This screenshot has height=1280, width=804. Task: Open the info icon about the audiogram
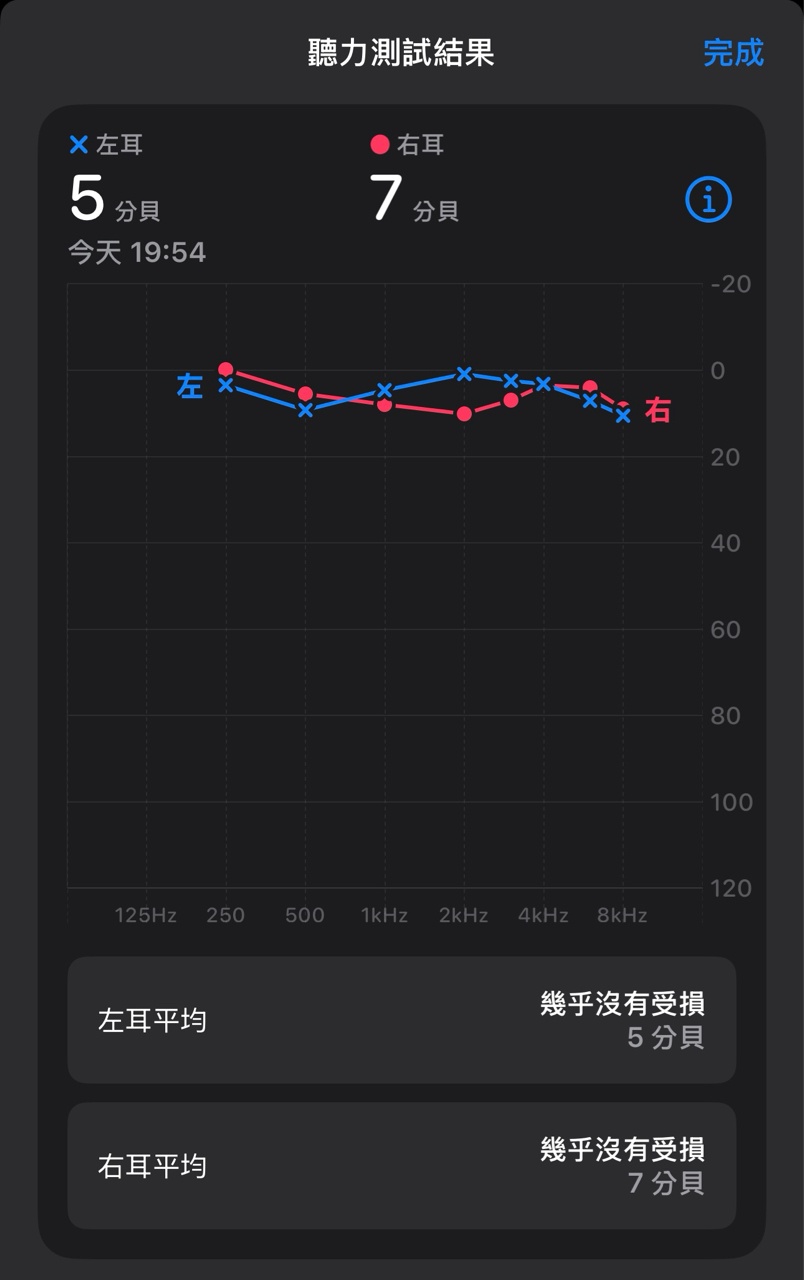(708, 201)
